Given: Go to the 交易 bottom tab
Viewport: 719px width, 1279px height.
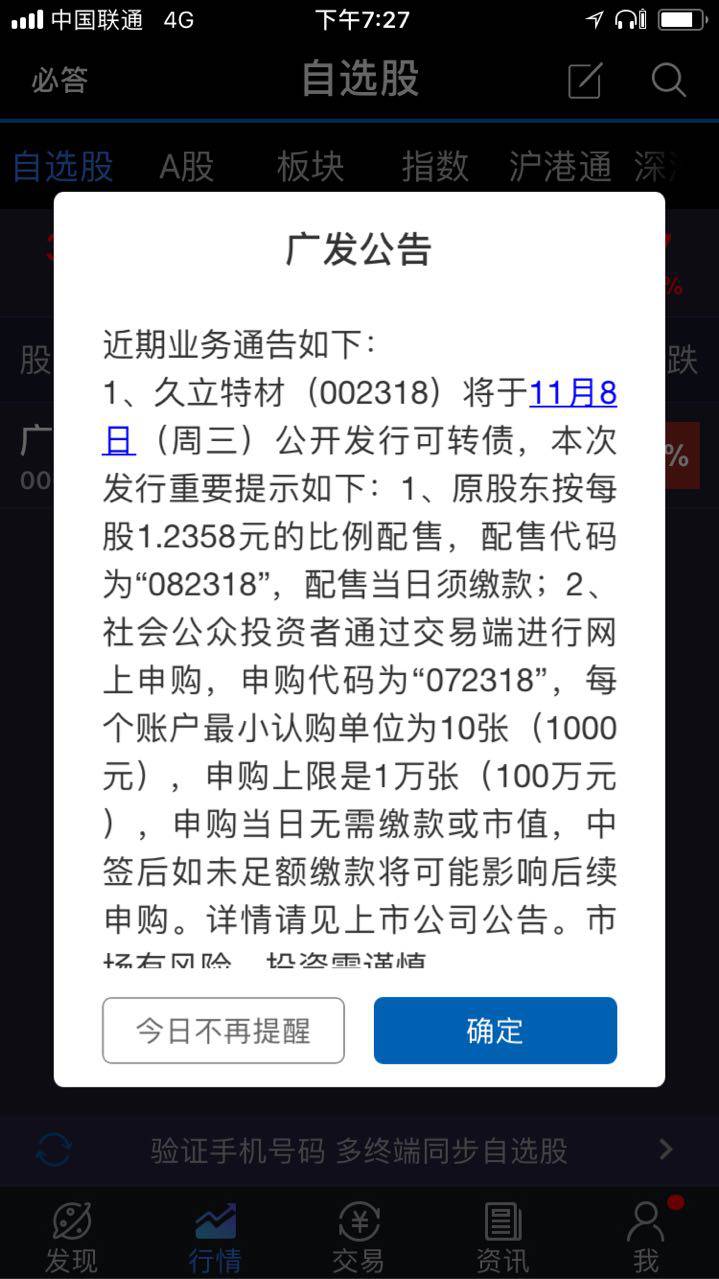Looking at the screenshot, I should tap(358, 1237).
